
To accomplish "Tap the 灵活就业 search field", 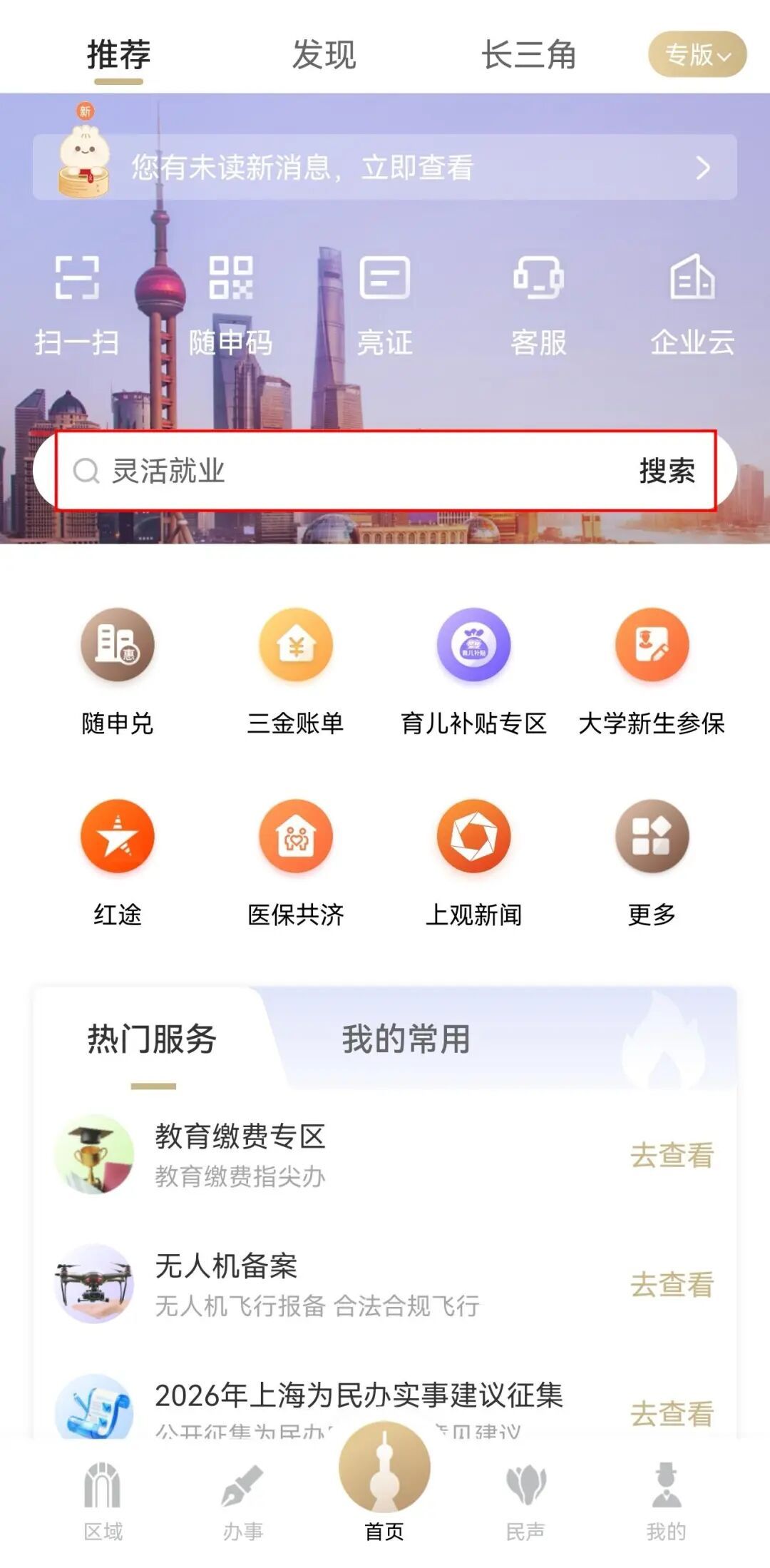I will pyautogui.click(x=342, y=471).
